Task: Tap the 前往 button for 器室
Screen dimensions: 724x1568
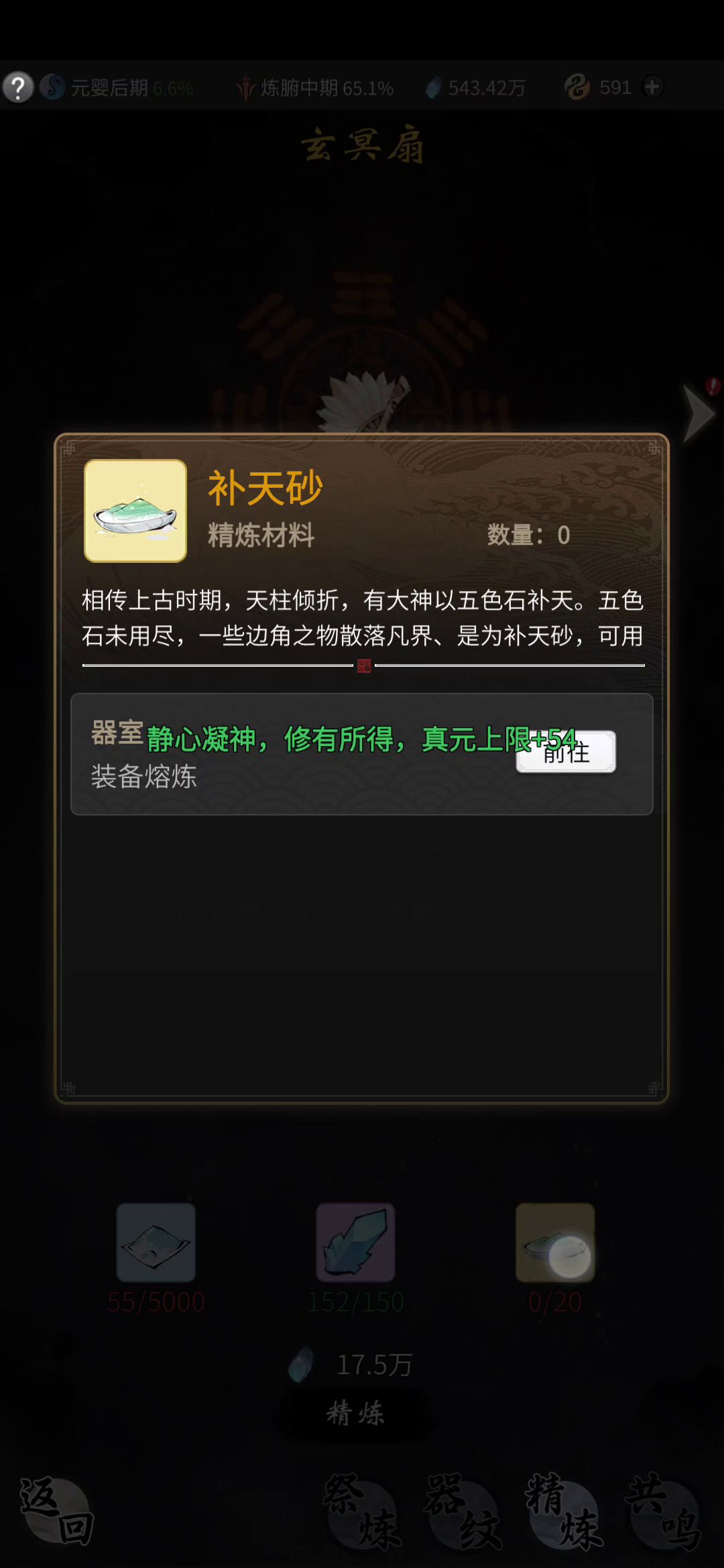Action: (566, 753)
